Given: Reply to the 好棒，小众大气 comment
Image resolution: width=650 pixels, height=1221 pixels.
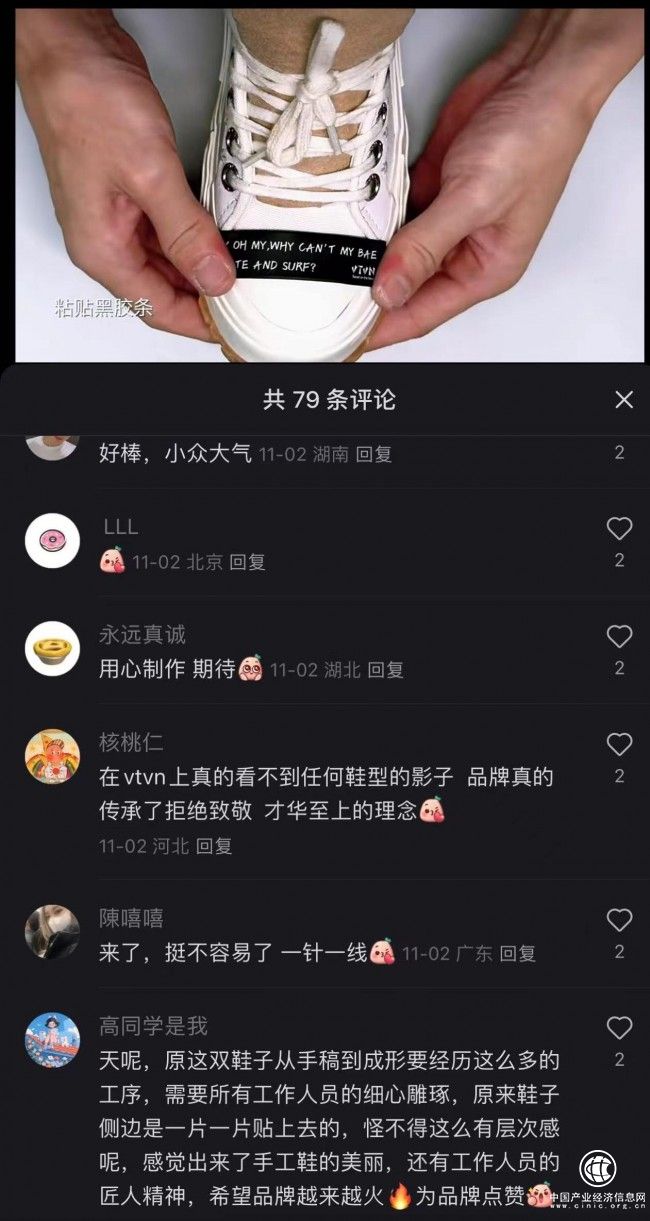Looking at the screenshot, I should click(375, 454).
